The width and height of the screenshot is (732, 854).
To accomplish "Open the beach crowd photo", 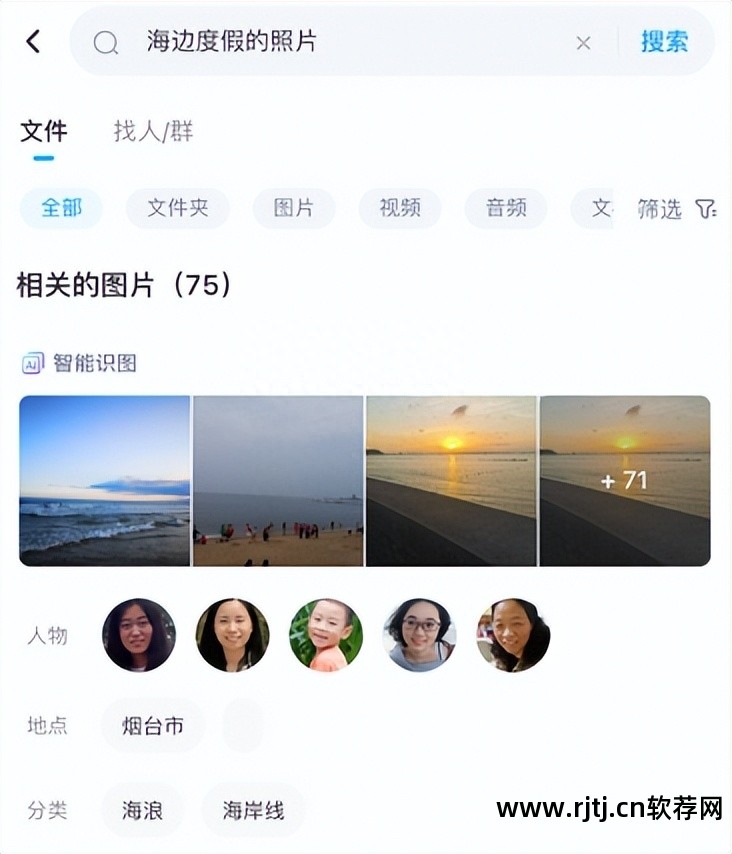I will click(278, 481).
